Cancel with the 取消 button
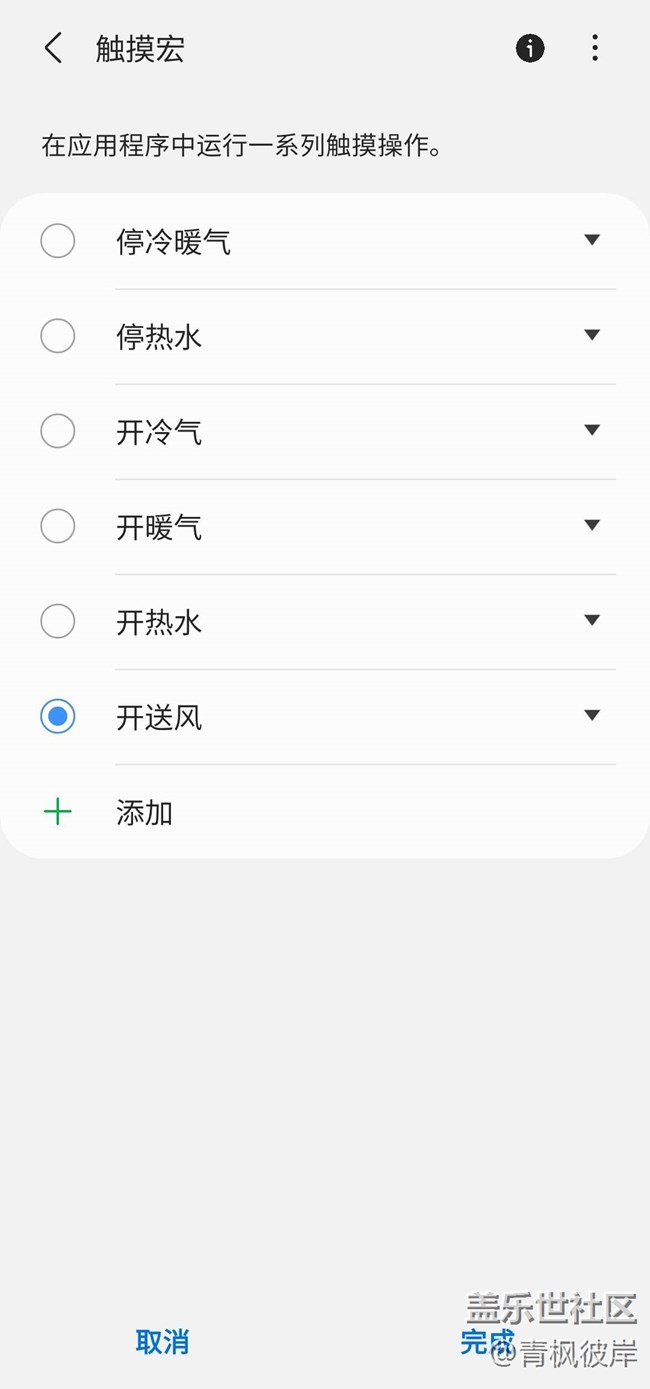 click(162, 1342)
